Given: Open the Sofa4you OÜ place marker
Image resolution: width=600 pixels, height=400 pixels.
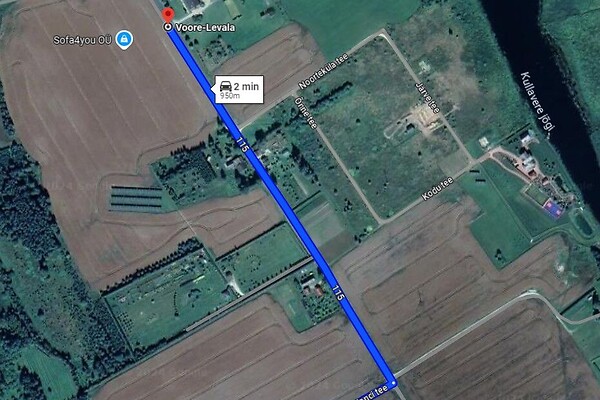Looking at the screenshot, I should click(x=122, y=39).
